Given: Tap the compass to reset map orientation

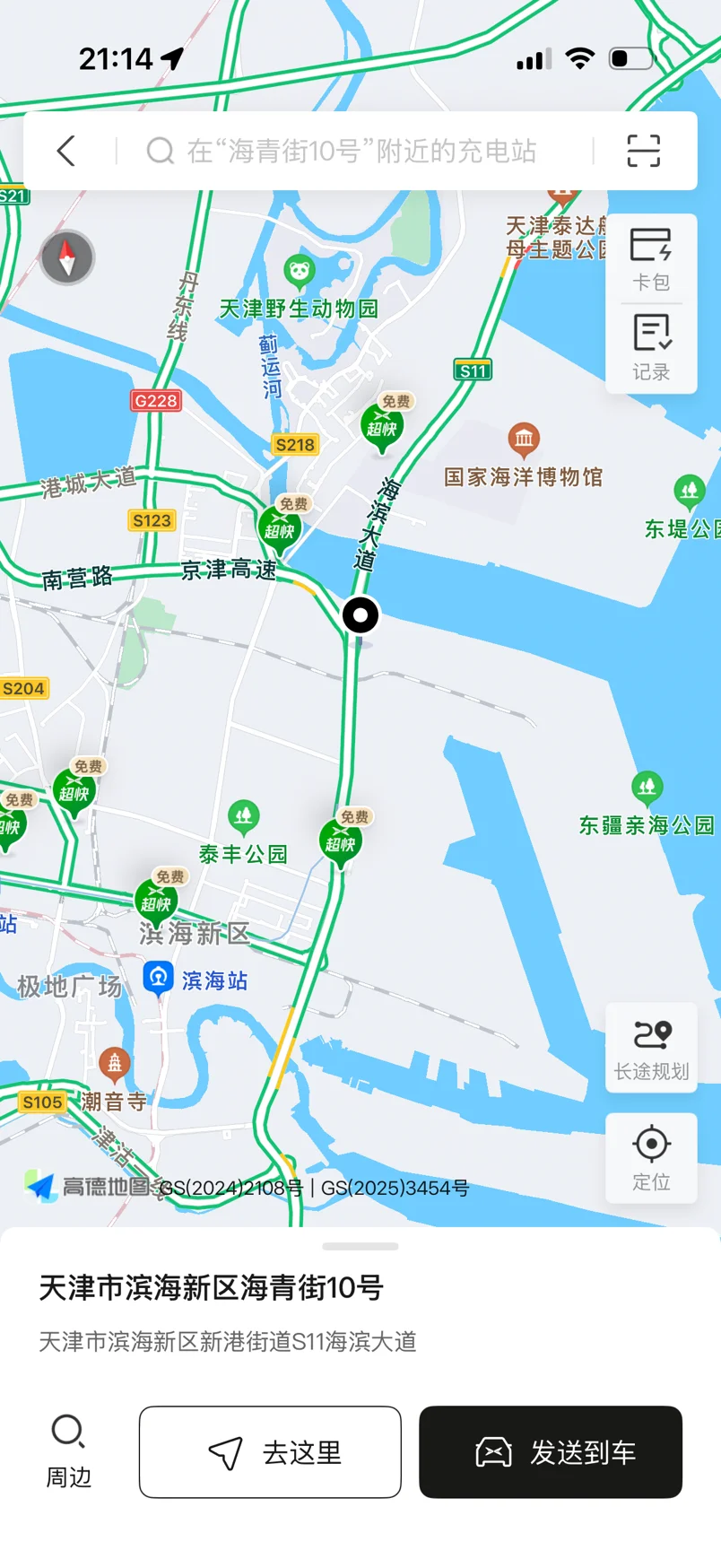Looking at the screenshot, I should coord(67,257).
